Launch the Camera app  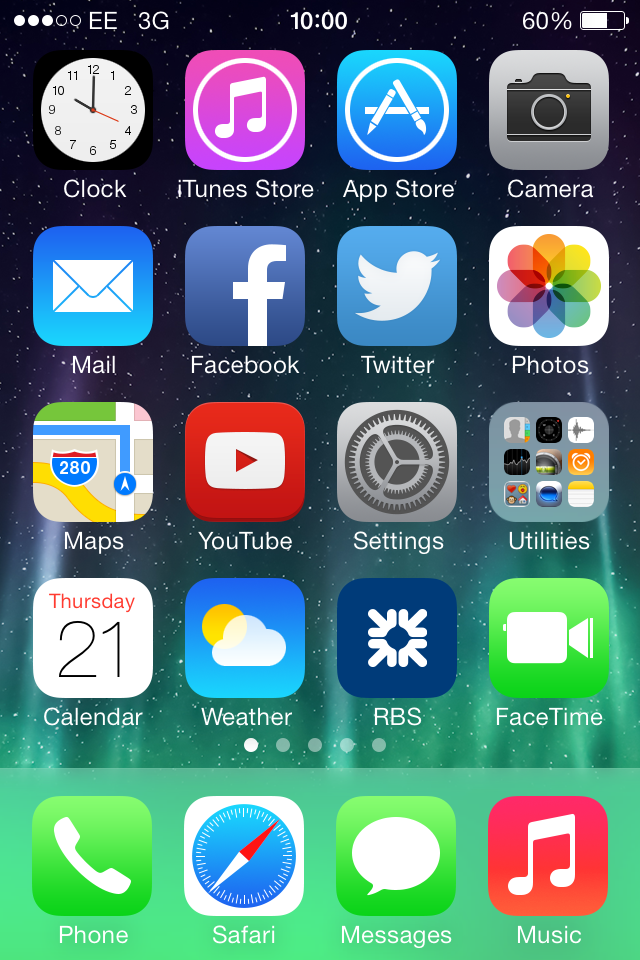[x=549, y=110]
